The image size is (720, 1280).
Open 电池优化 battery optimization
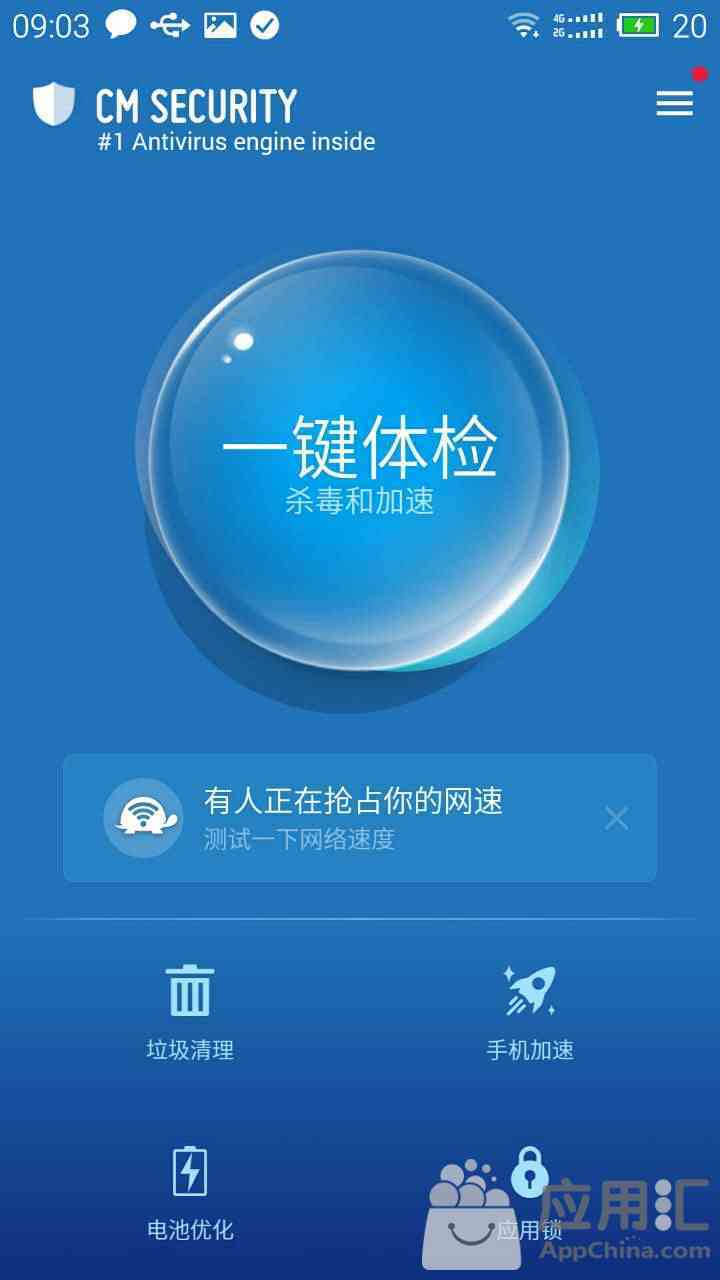point(190,1192)
